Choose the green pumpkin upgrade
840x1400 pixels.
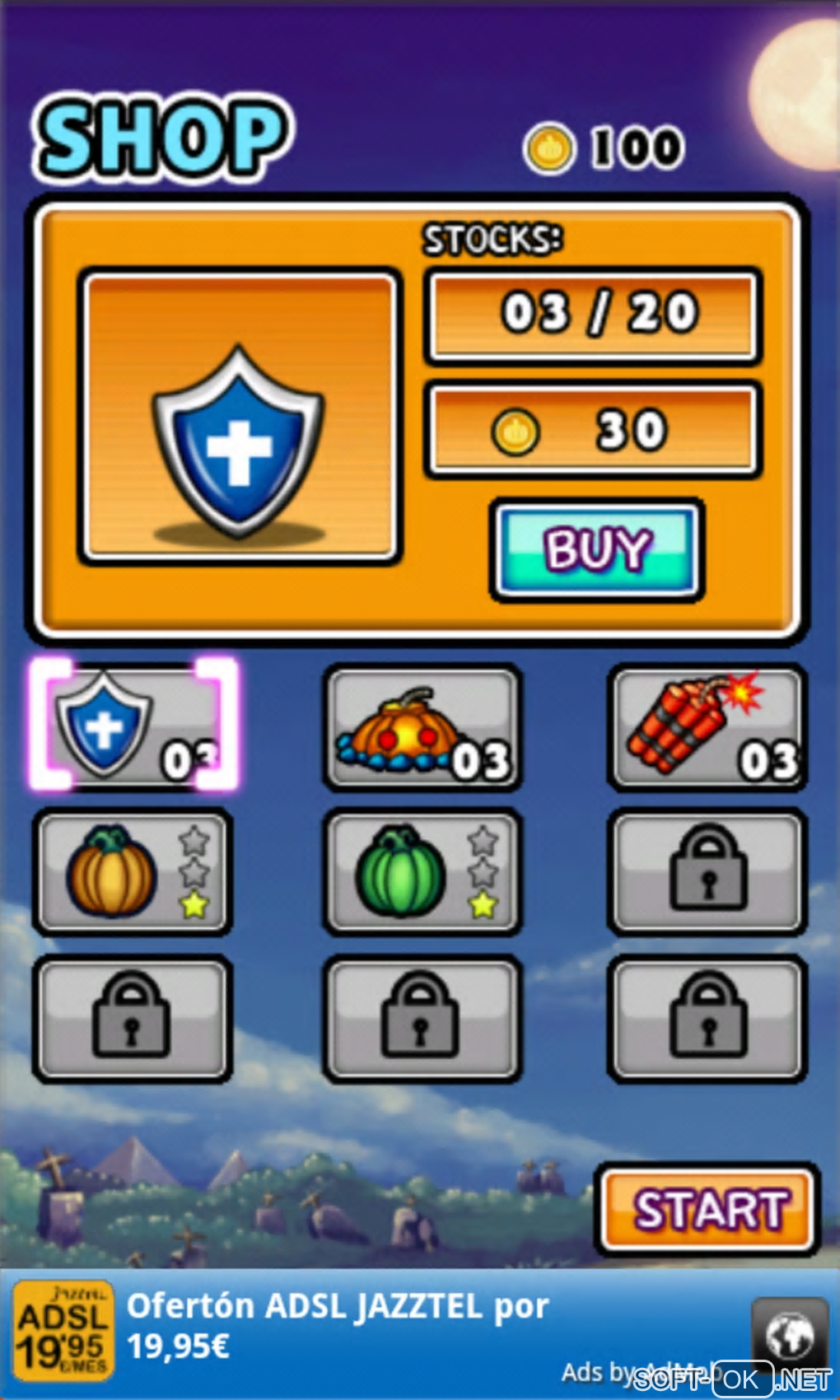422,872
